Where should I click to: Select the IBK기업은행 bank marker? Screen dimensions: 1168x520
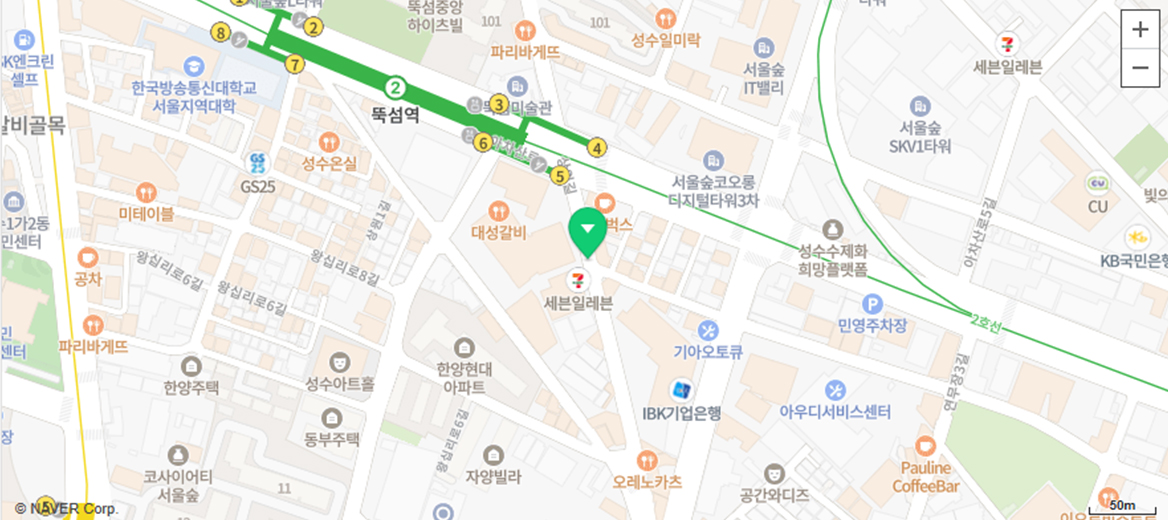click(682, 390)
